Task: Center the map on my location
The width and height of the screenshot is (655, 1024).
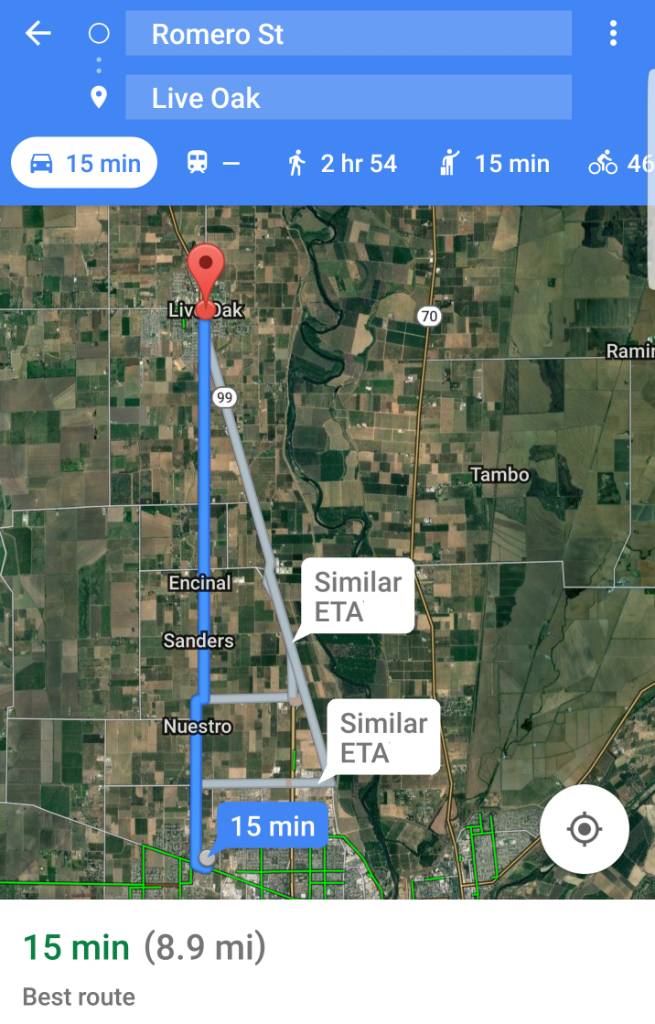Action: click(x=584, y=829)
